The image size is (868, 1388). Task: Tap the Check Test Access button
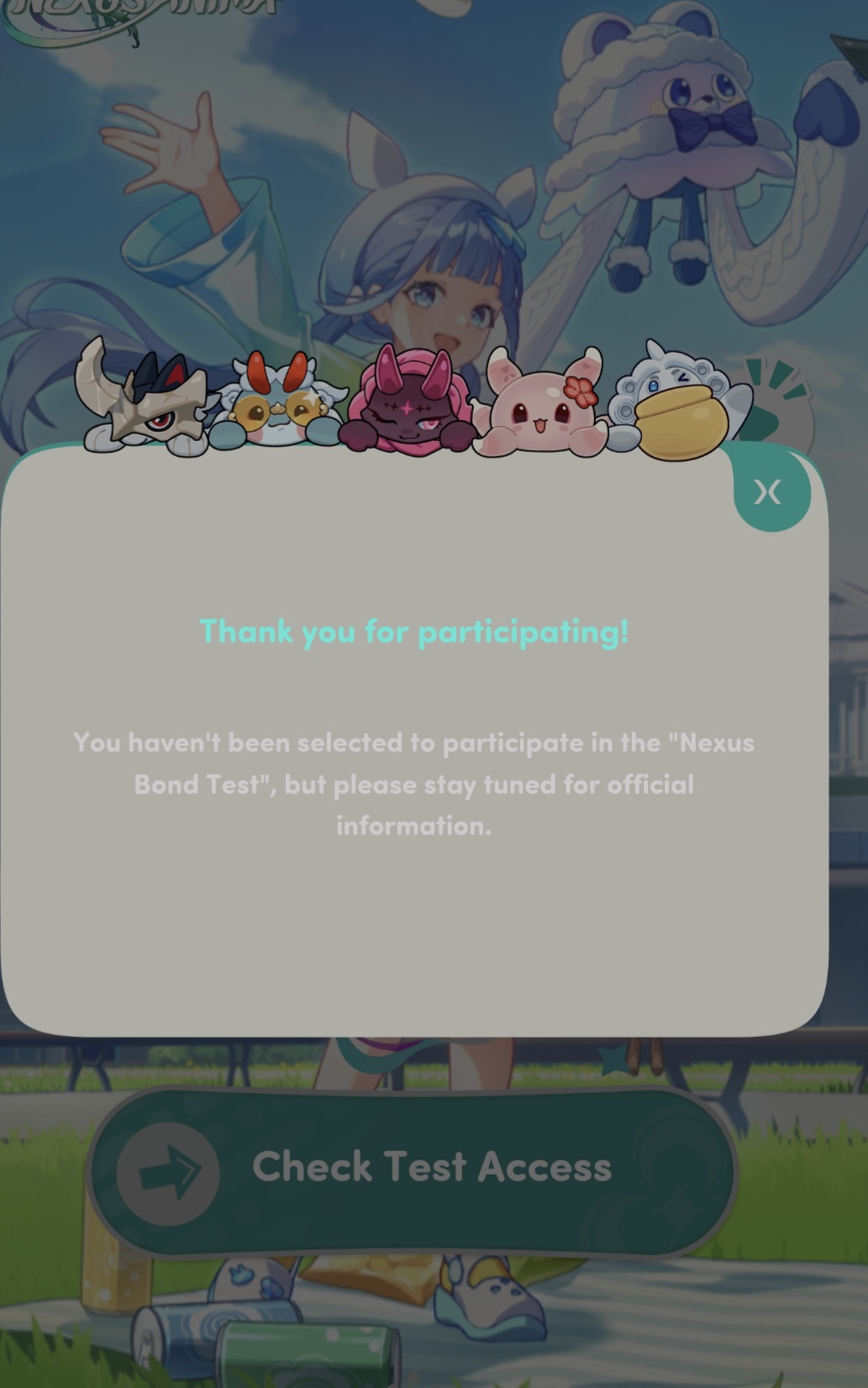(x=412, y=1168)
